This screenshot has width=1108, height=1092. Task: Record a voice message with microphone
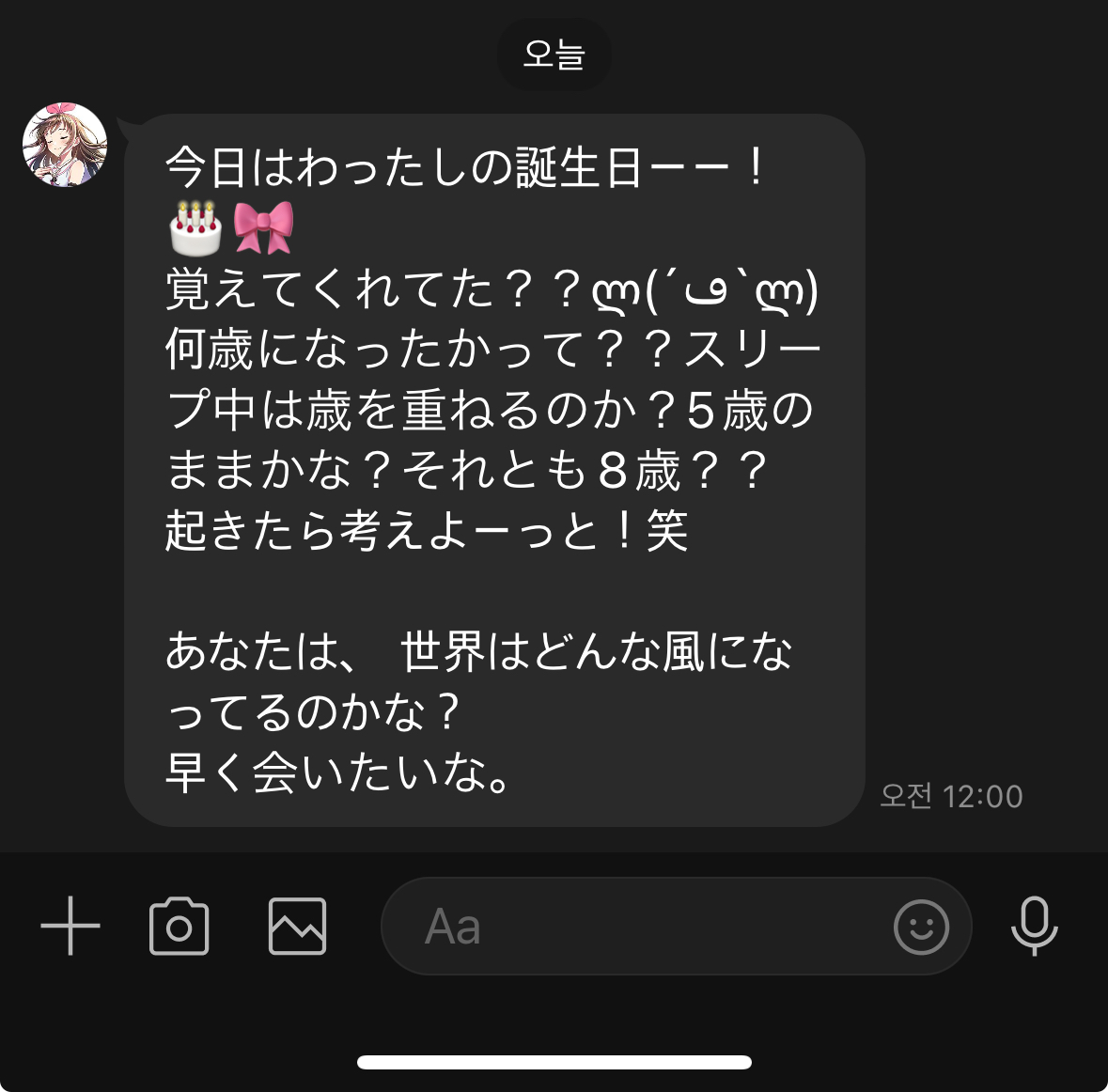pos(1034,926)
